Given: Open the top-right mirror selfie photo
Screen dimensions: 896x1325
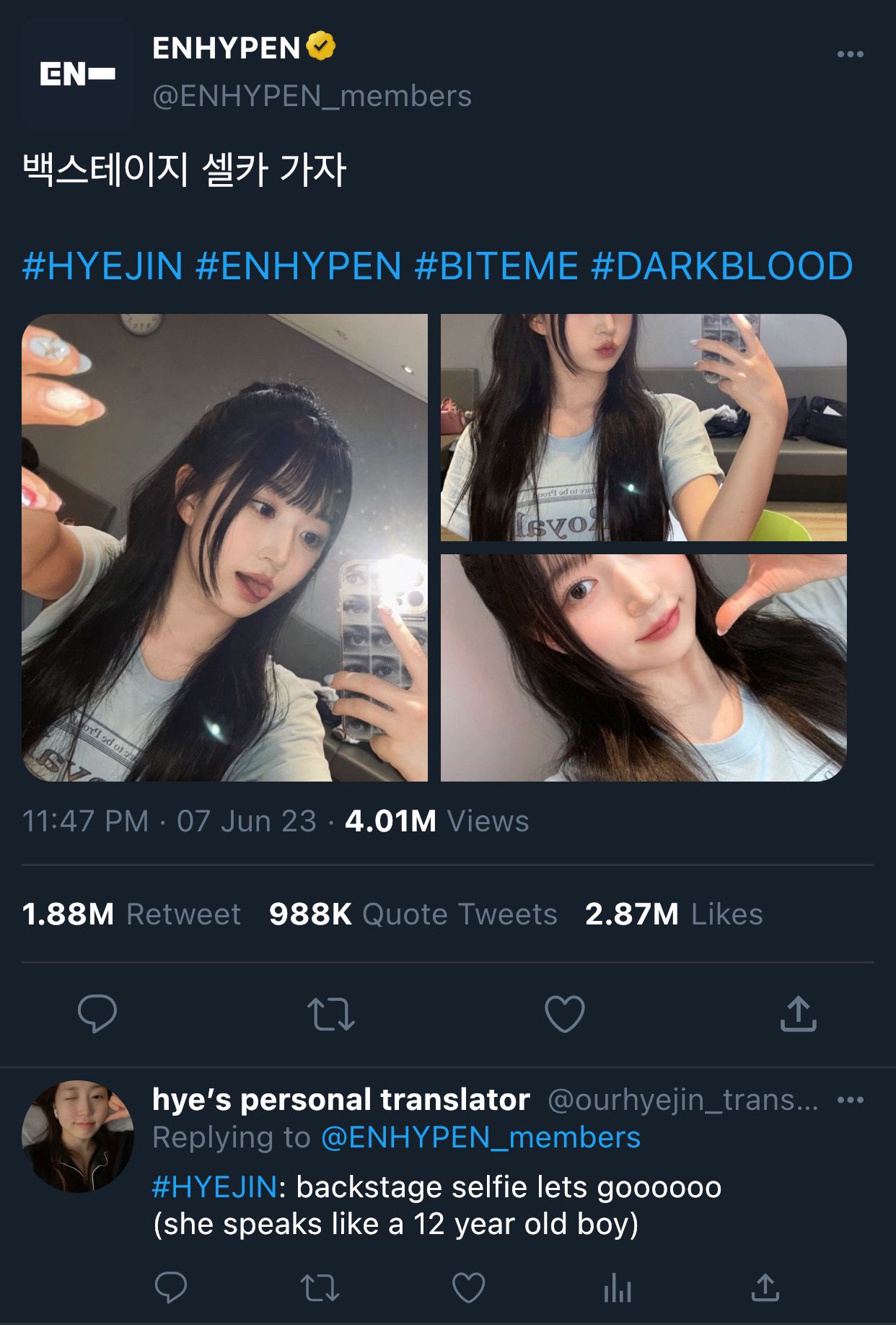Looking at the screenshot, I should pos(644,427).
